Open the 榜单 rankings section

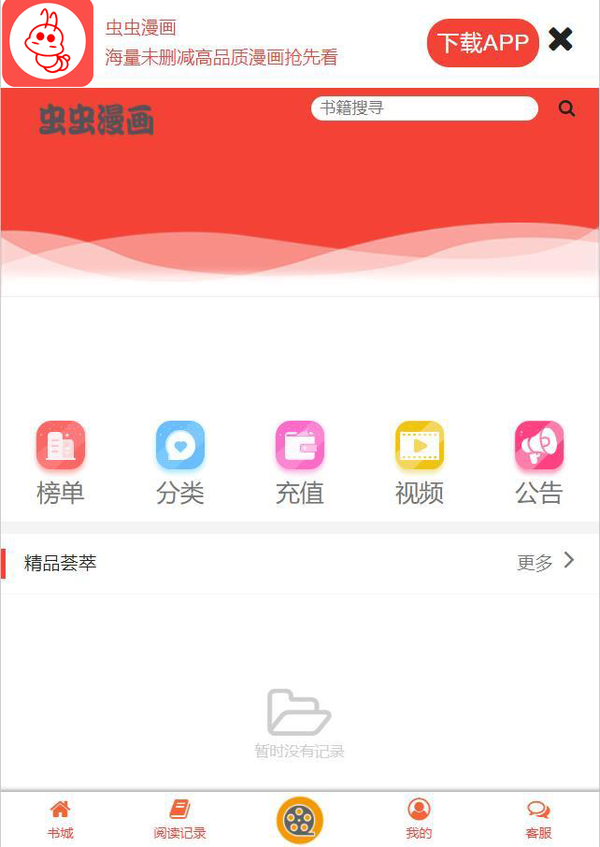[61, 463]
